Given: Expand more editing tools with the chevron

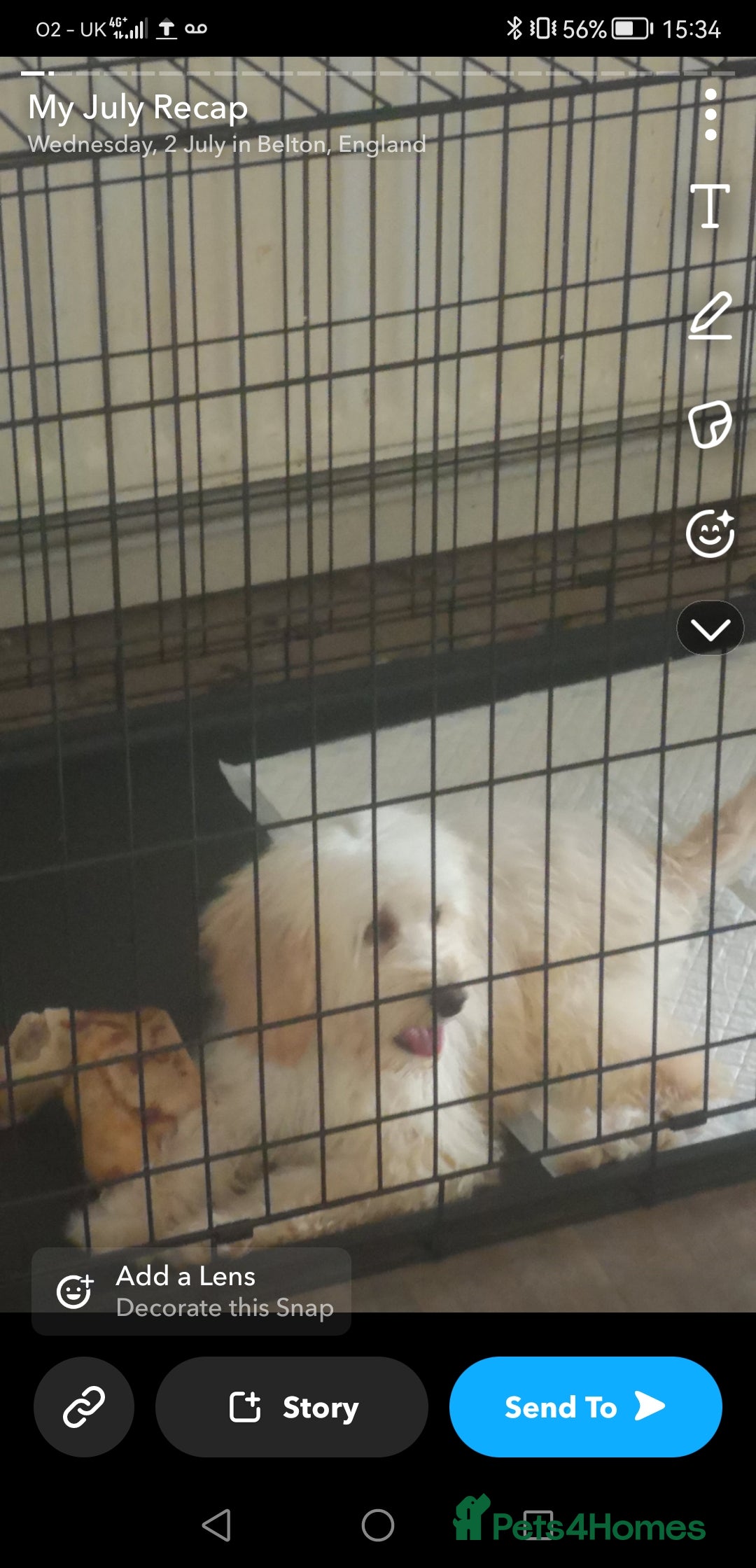Looking at the screenshot, I should 710,629.
